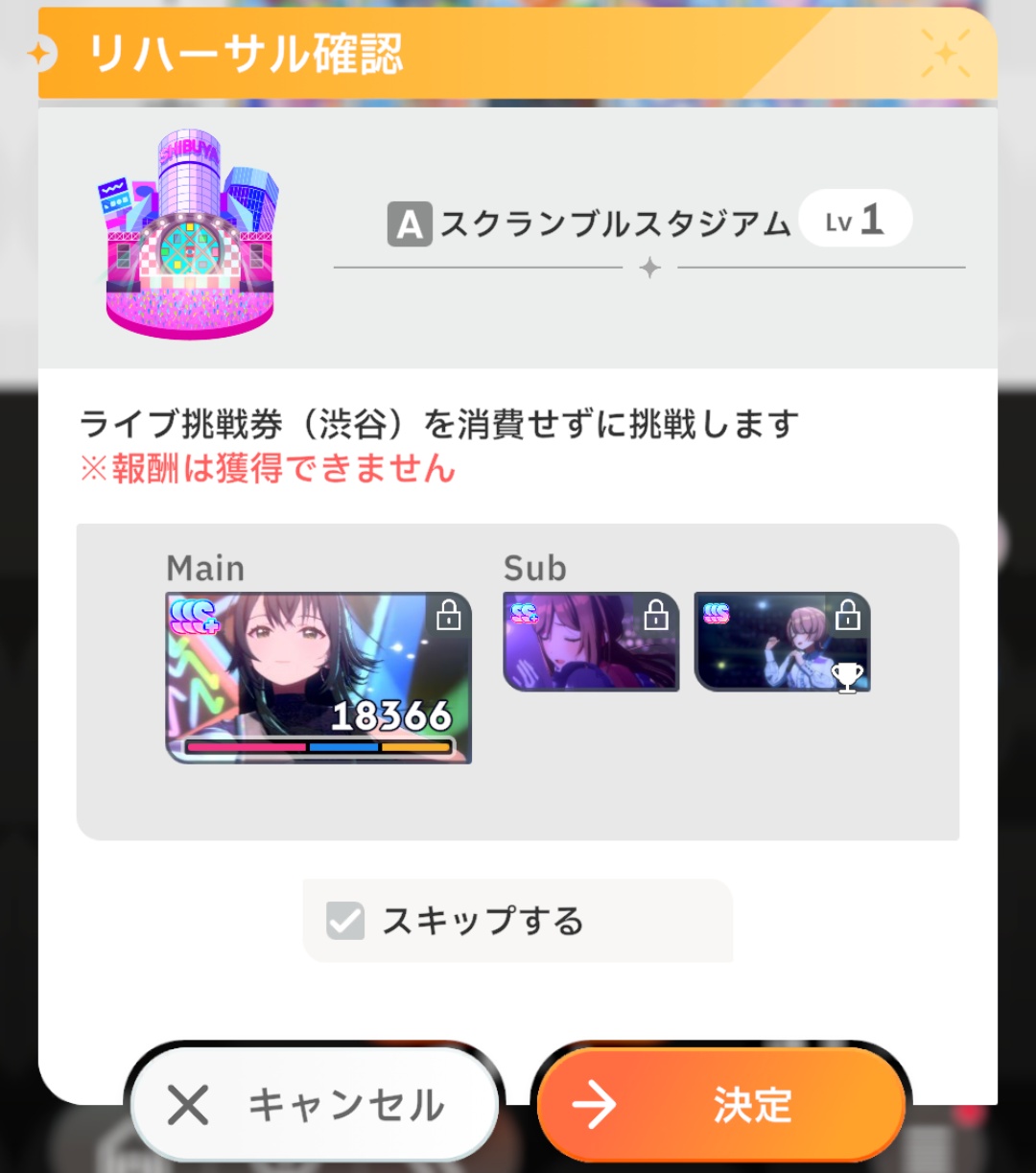Tap the lock icon on the Main card
The width and height of the screenshot is (1036, 1173).
coord(447,617)
